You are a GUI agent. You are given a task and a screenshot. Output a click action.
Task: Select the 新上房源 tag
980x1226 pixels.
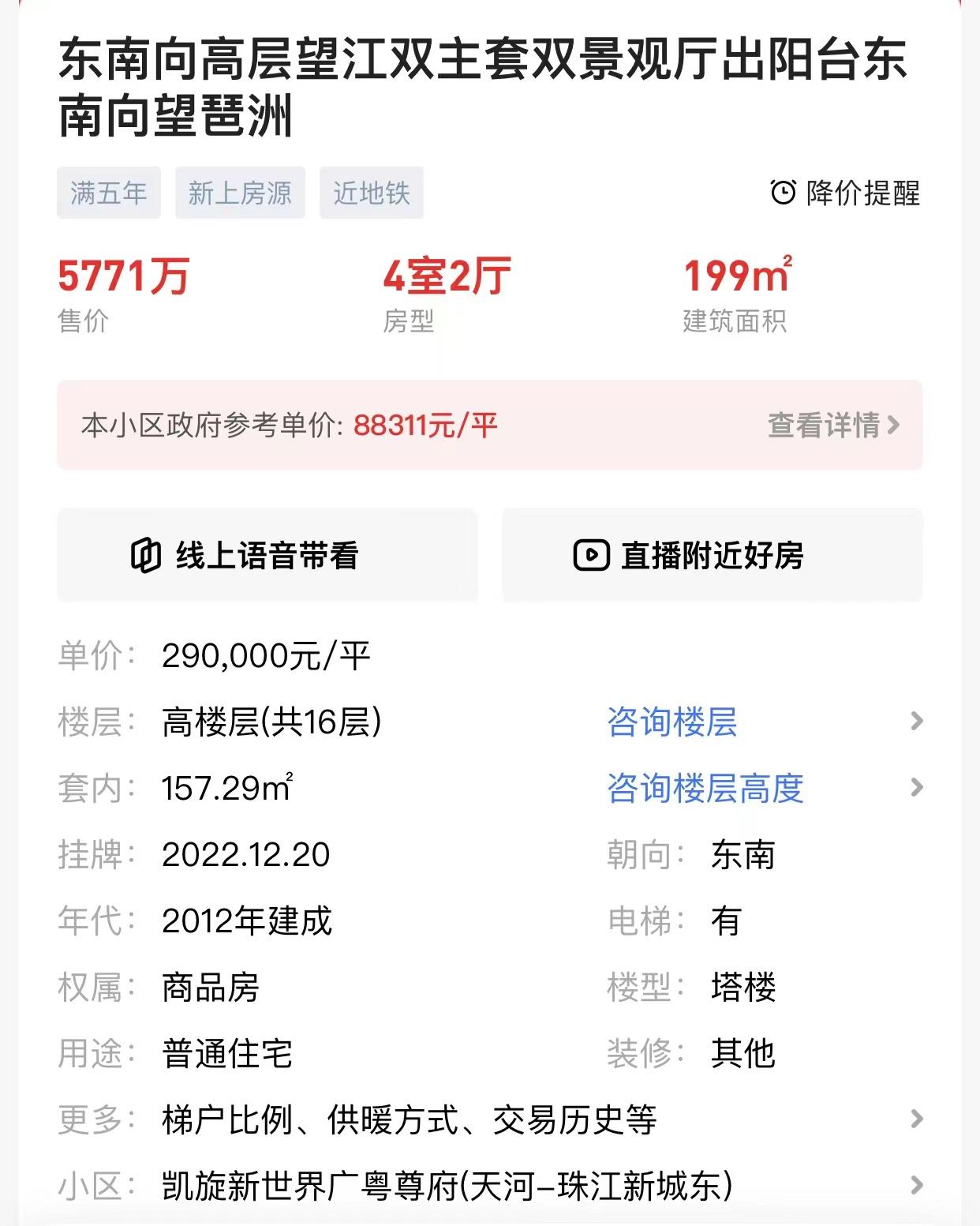click(240, 193)
